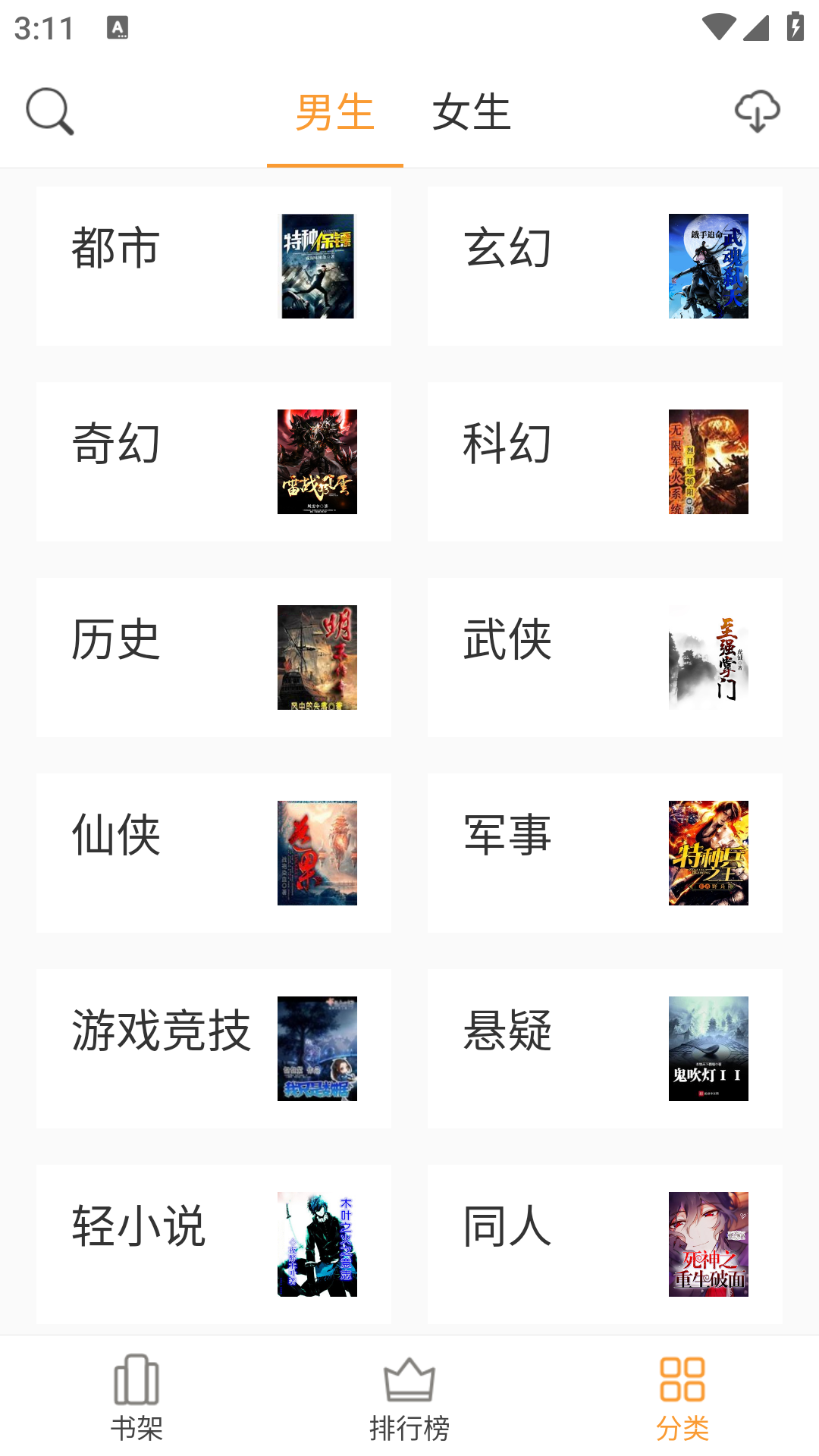
Task: Switch to the 排行榜 tab
Action: click(x=409, y=1398)
